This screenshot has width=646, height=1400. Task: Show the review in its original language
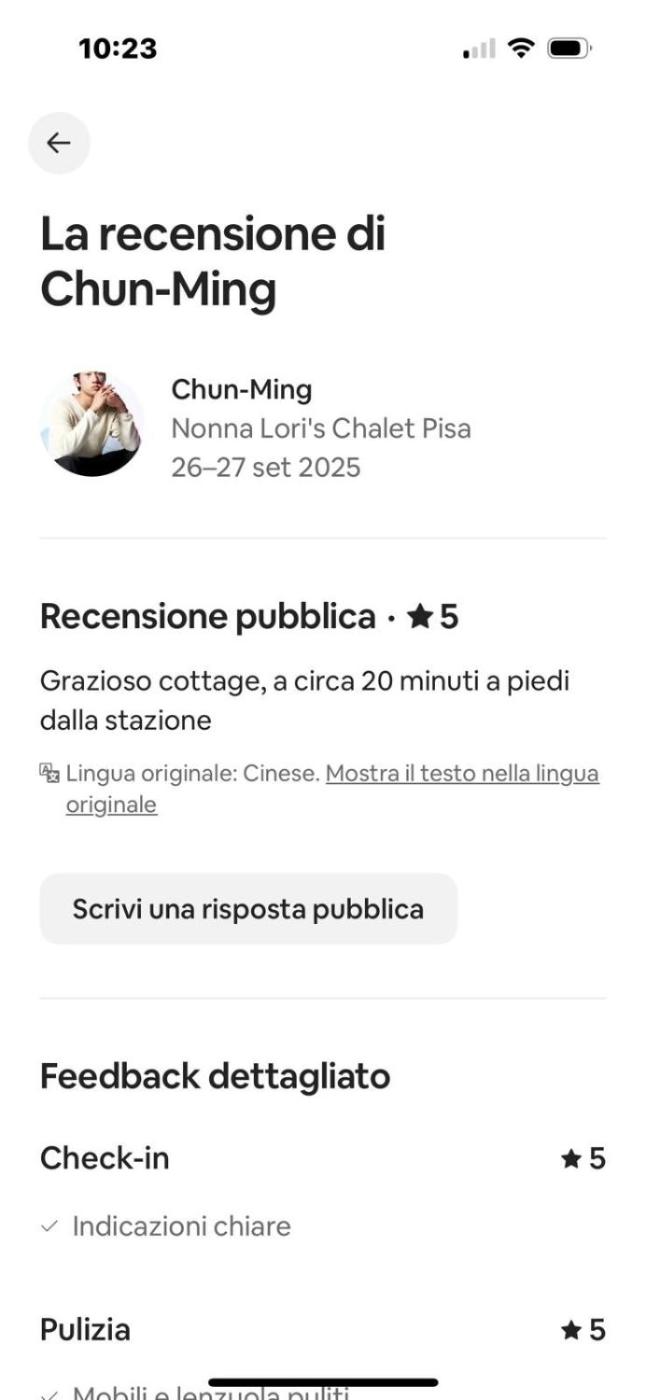461,774
